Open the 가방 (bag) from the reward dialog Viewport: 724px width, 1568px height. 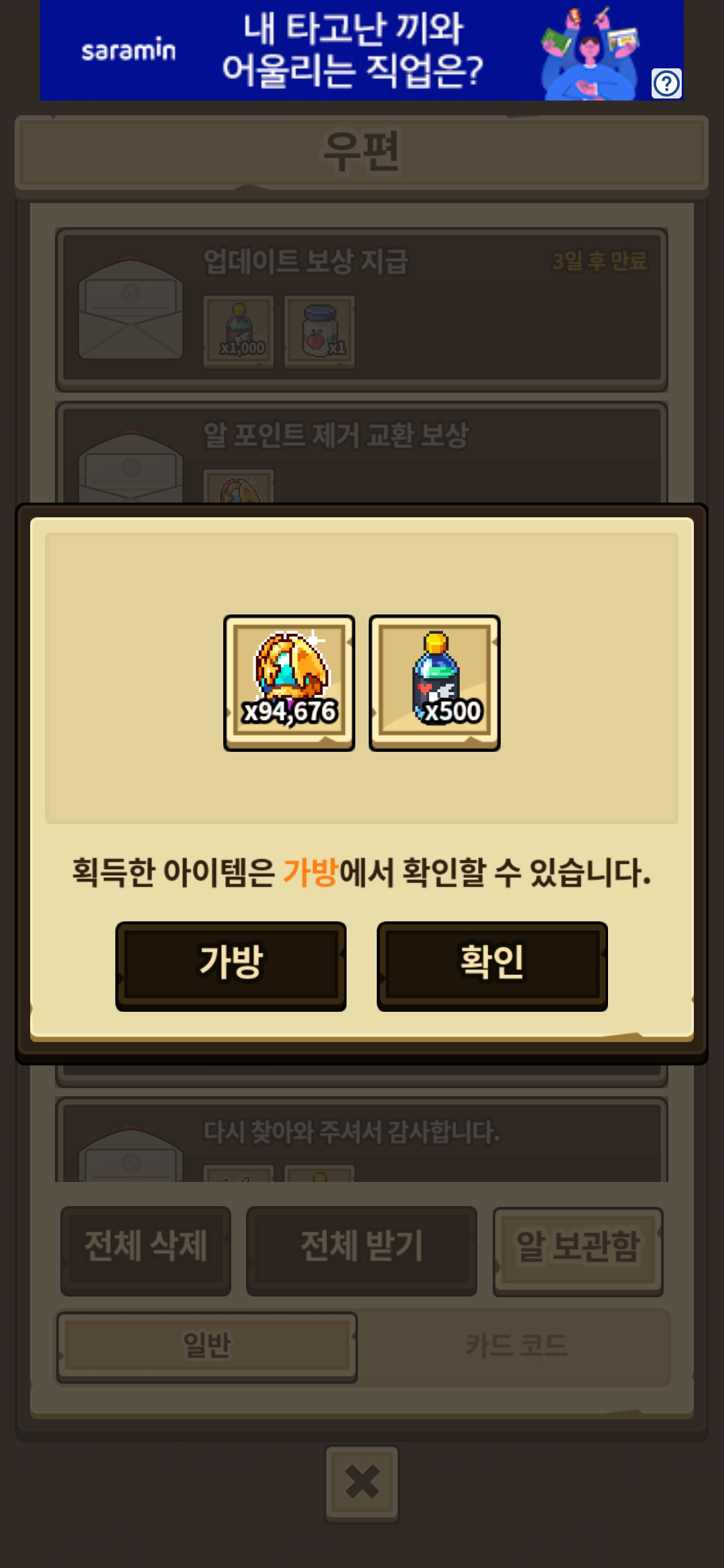tap(231, 965)
